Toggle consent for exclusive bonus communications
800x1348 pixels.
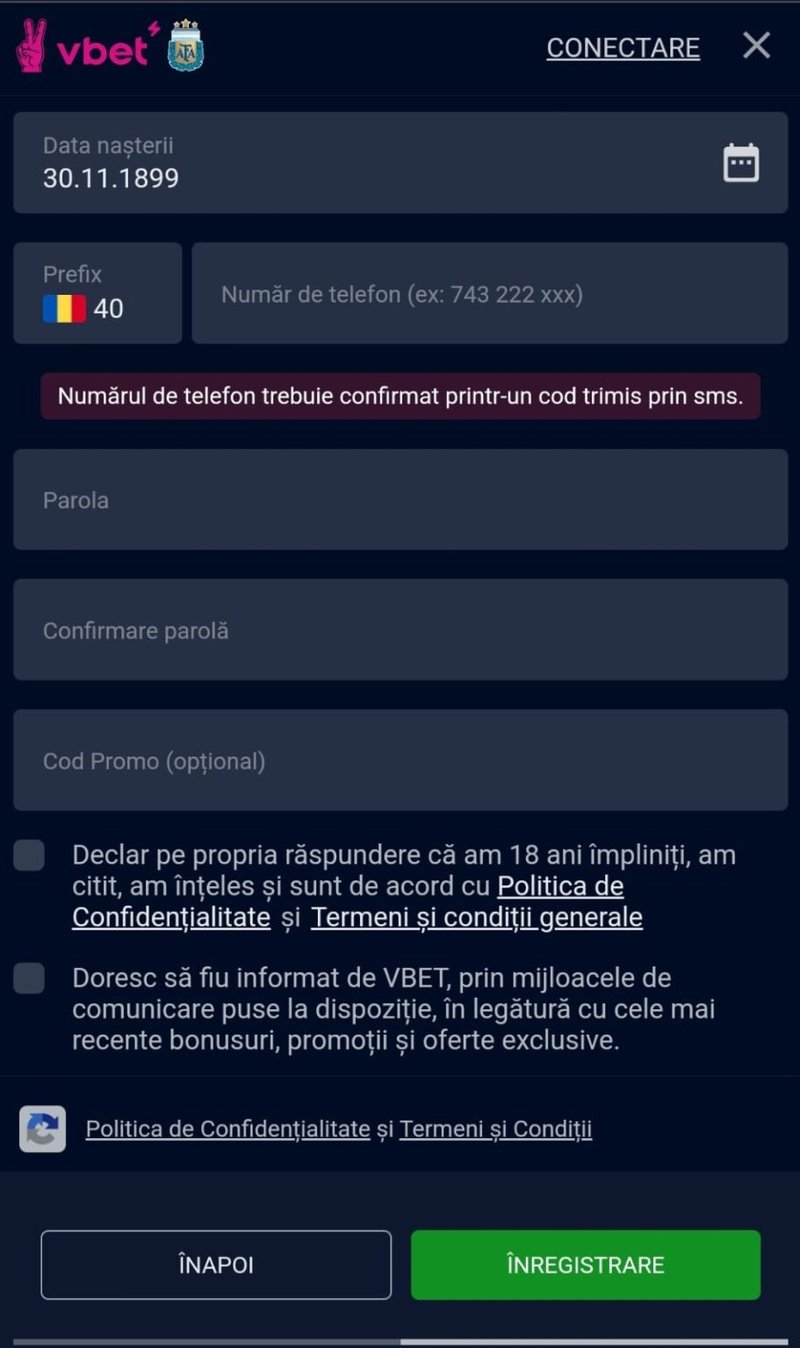pyautogui.click(x=31, y=978)
